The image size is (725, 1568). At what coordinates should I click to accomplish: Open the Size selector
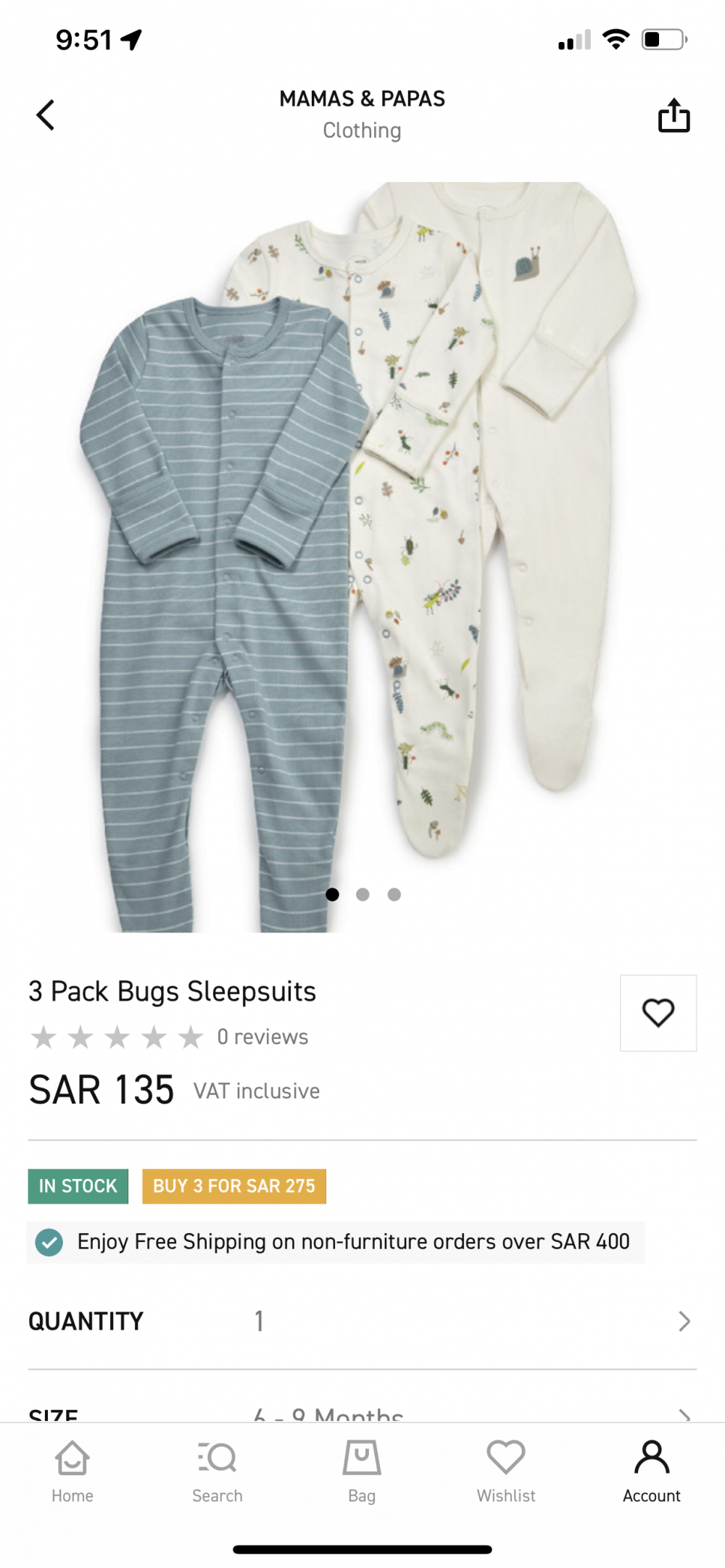(x=362, y=1413)
